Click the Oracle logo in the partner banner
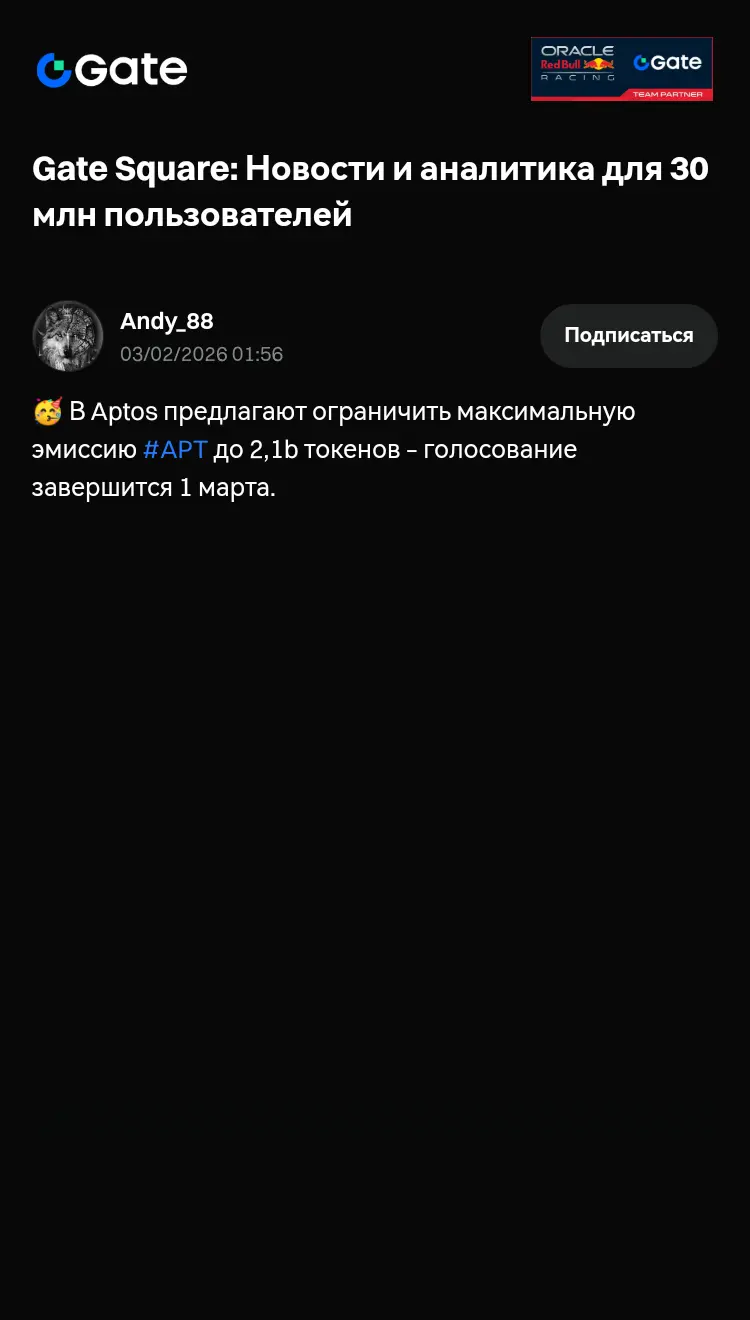This screenshot has height=1320, width=750. [x=577, y=49]
